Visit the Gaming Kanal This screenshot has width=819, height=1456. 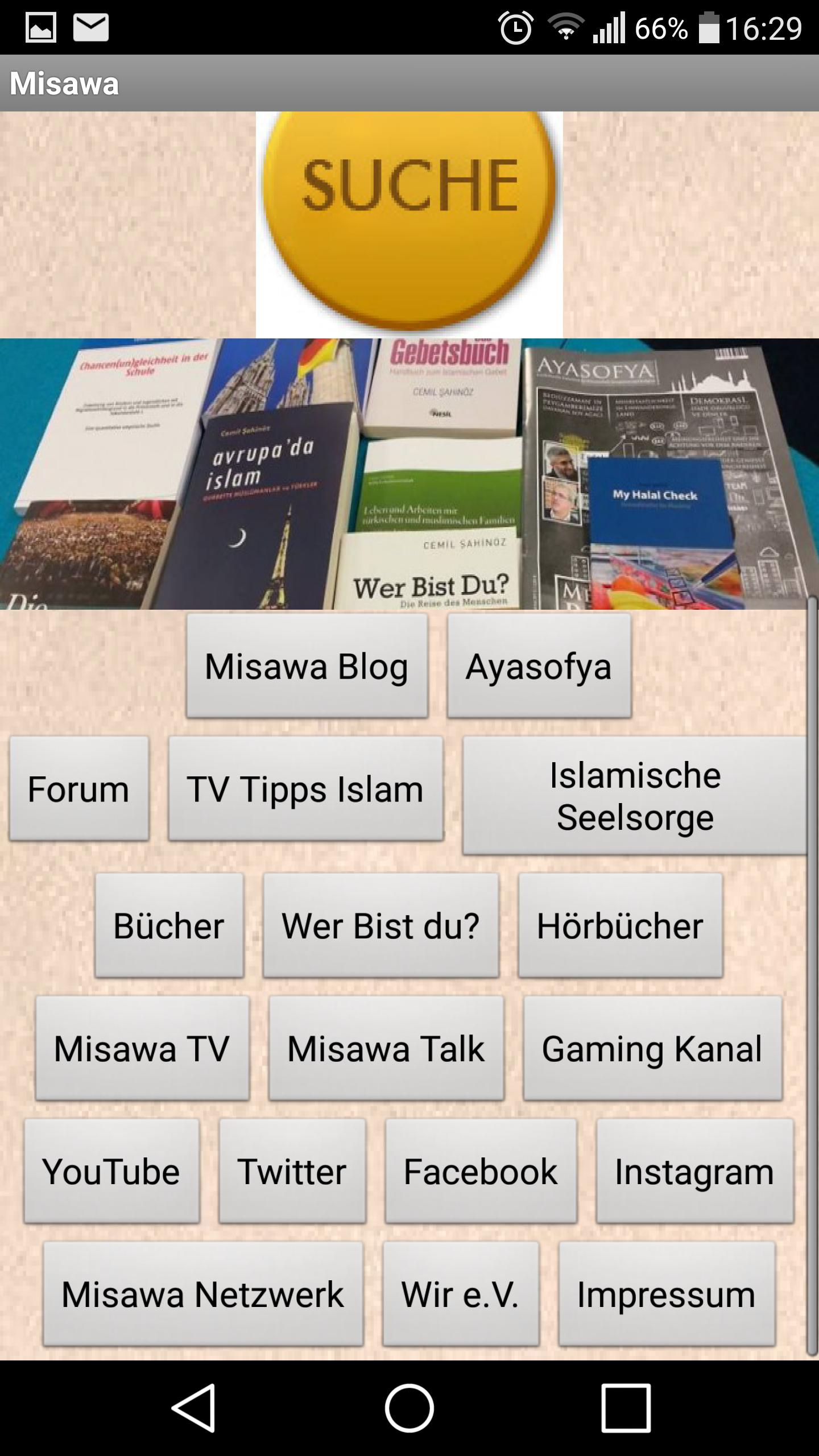(x=653, y=1048)
